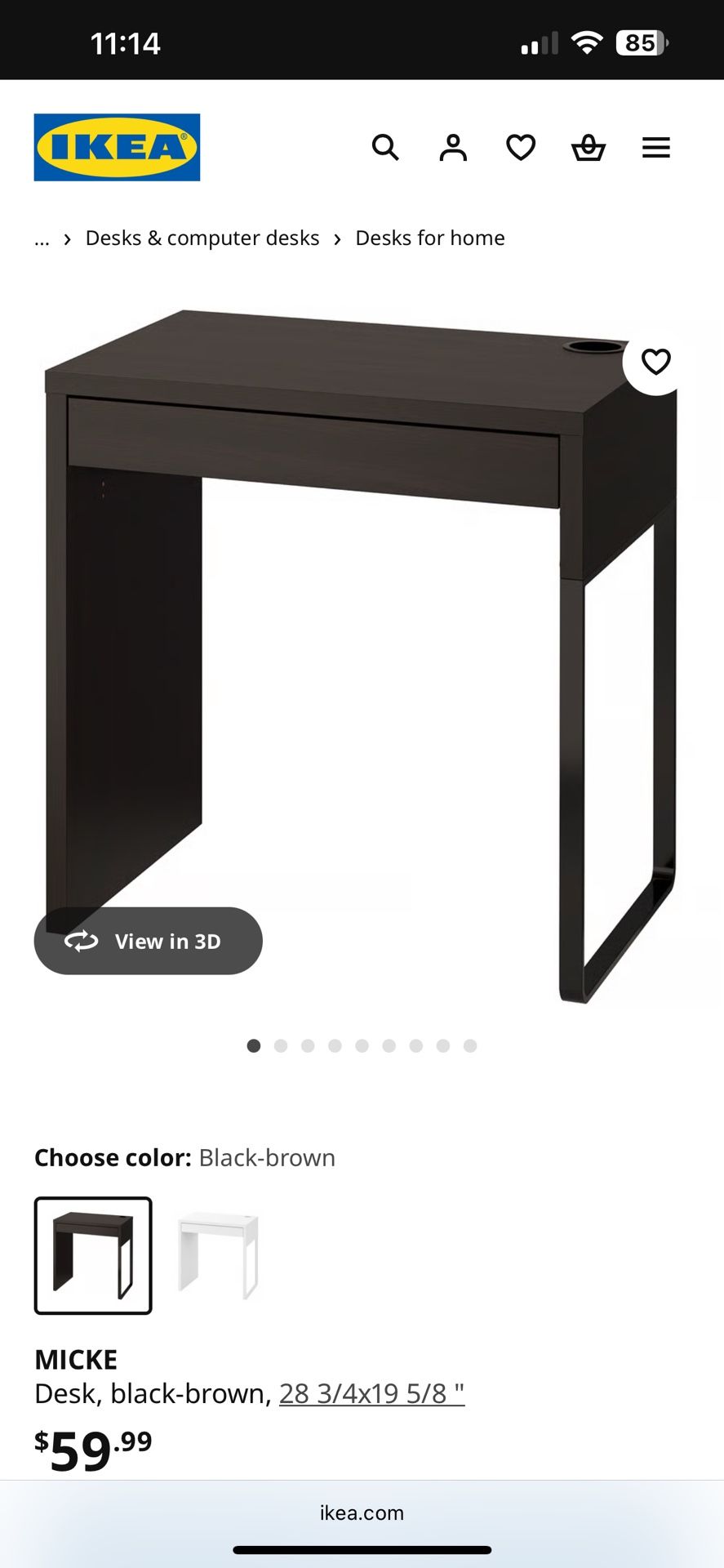This screenshot has height=1568, width=724.
Task: View the desk in 3D
Action: point(148,941)
